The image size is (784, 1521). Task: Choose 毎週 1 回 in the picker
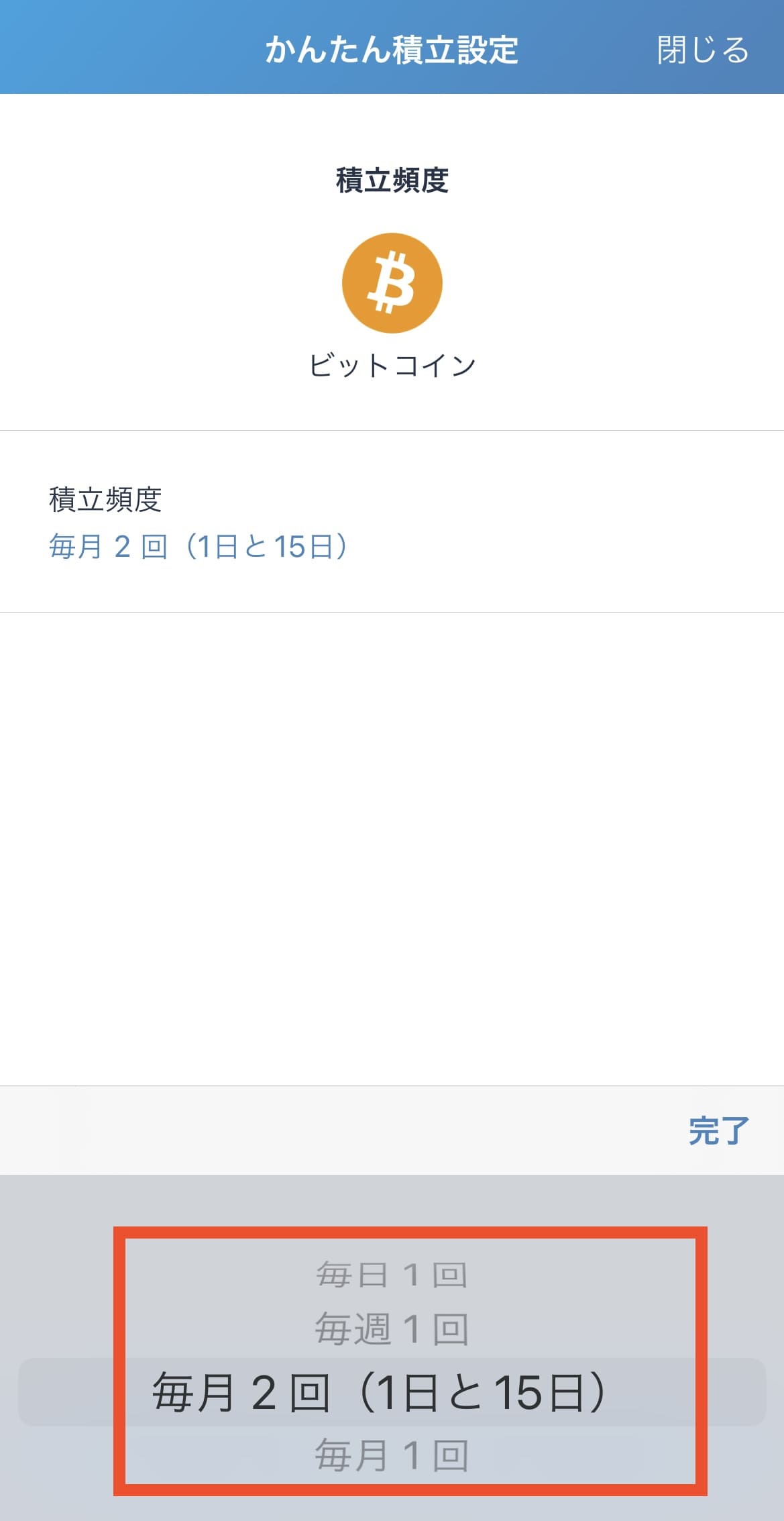coord(392,1328)
